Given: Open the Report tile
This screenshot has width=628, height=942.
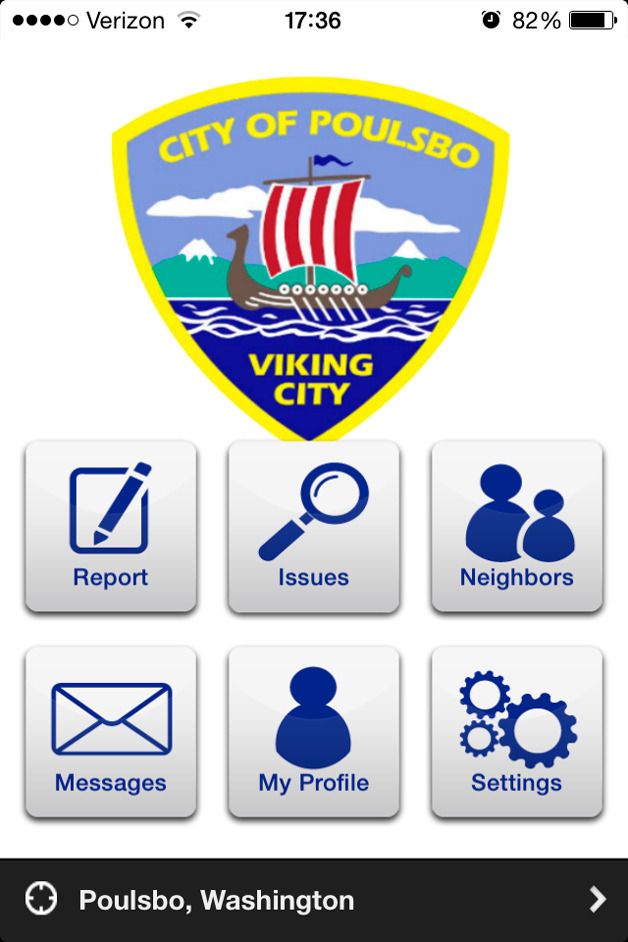Looking at the screenshot, I should 110,526.
